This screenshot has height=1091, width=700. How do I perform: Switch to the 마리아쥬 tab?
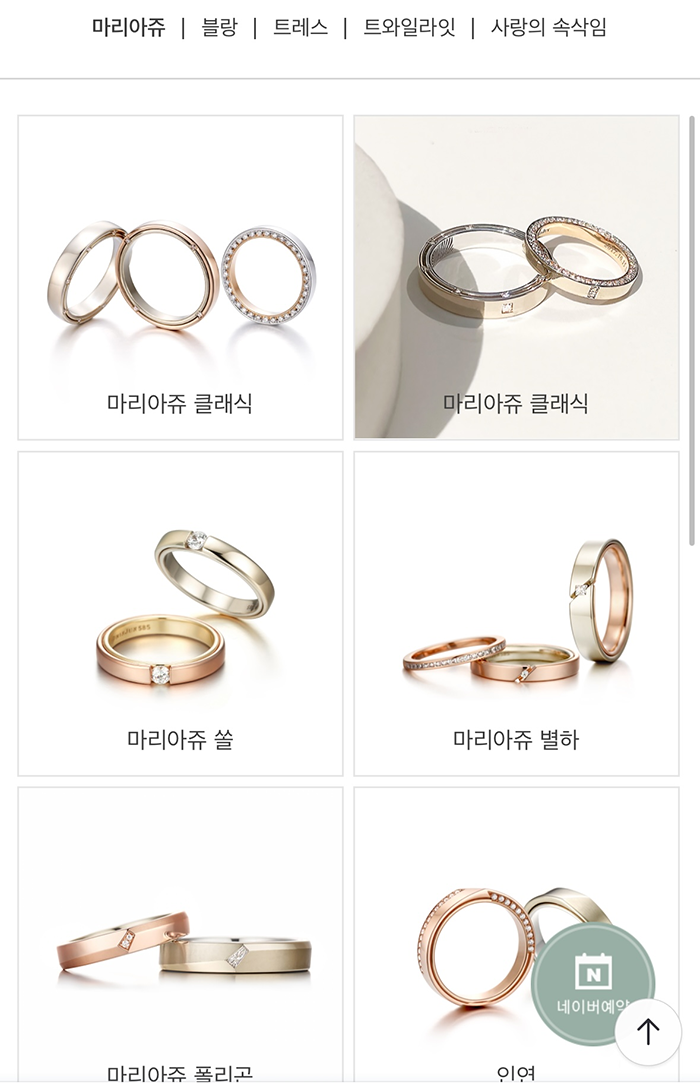coord(128,28)
